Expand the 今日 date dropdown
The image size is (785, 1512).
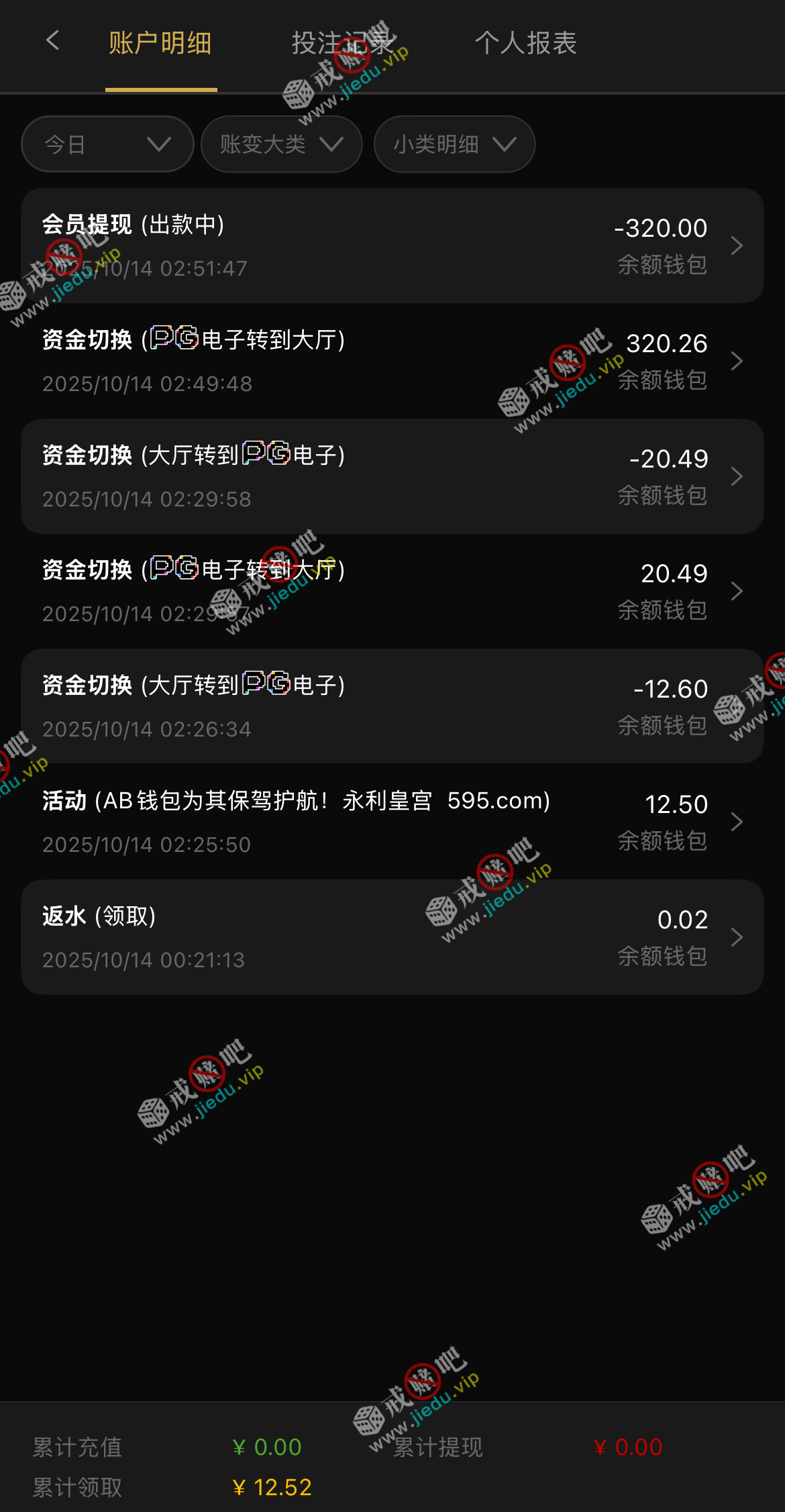(107, 144)
